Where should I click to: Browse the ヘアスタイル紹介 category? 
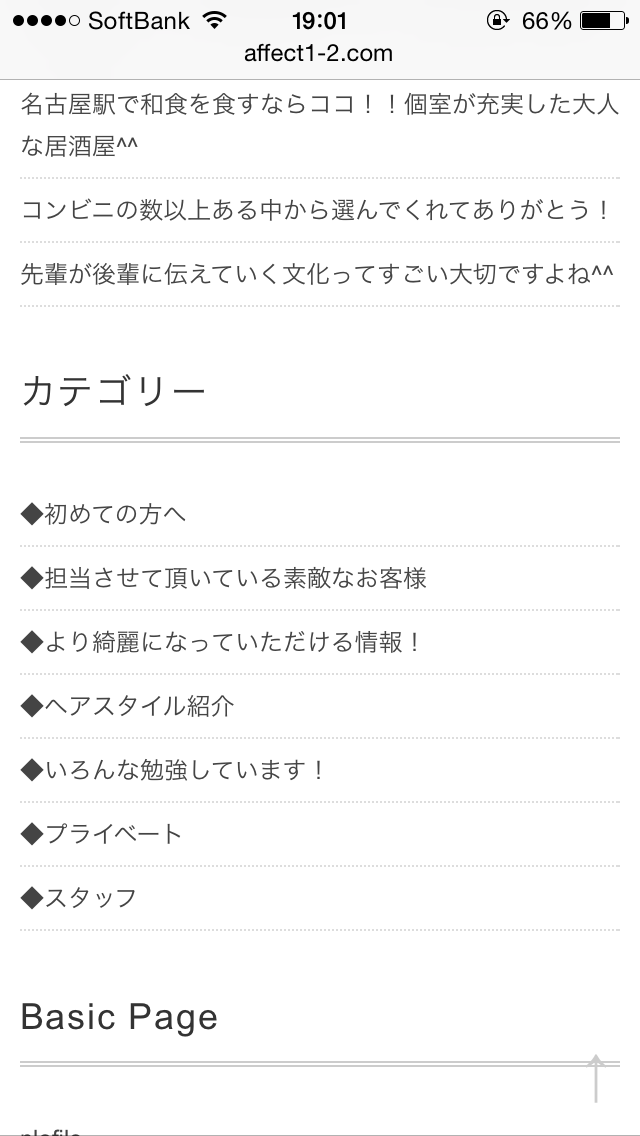click(x=128, y=706)
